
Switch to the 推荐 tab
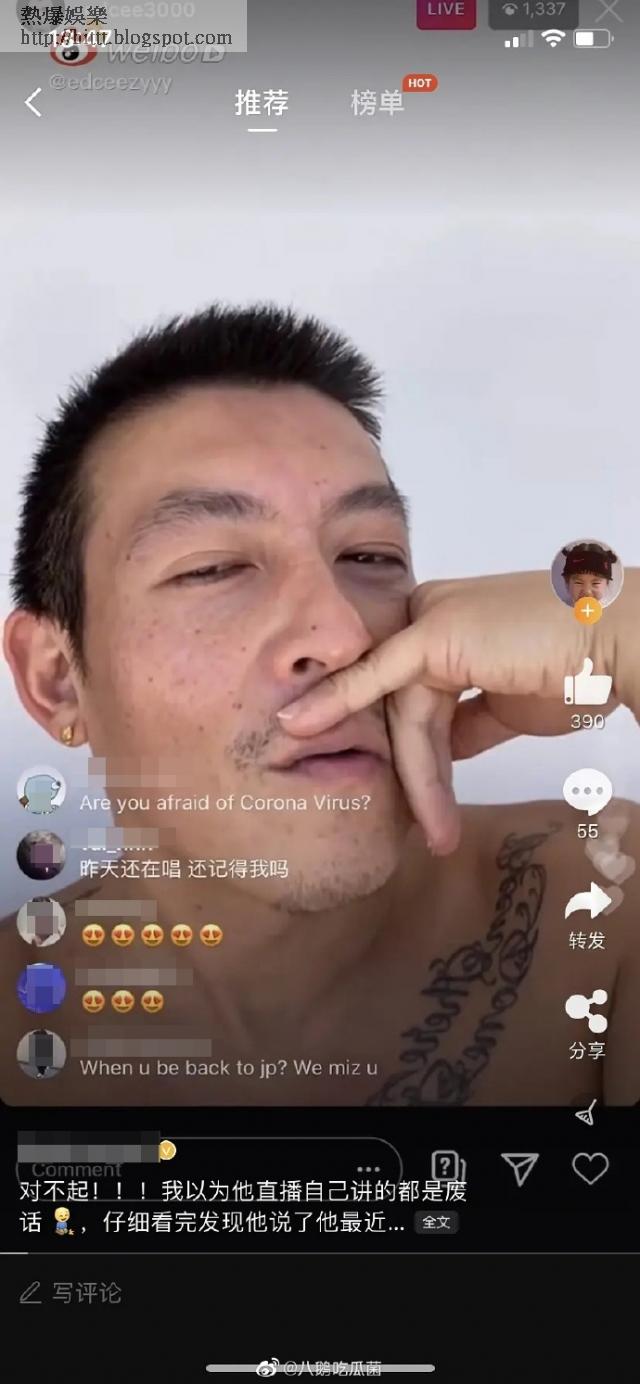(x=261, y=103)
